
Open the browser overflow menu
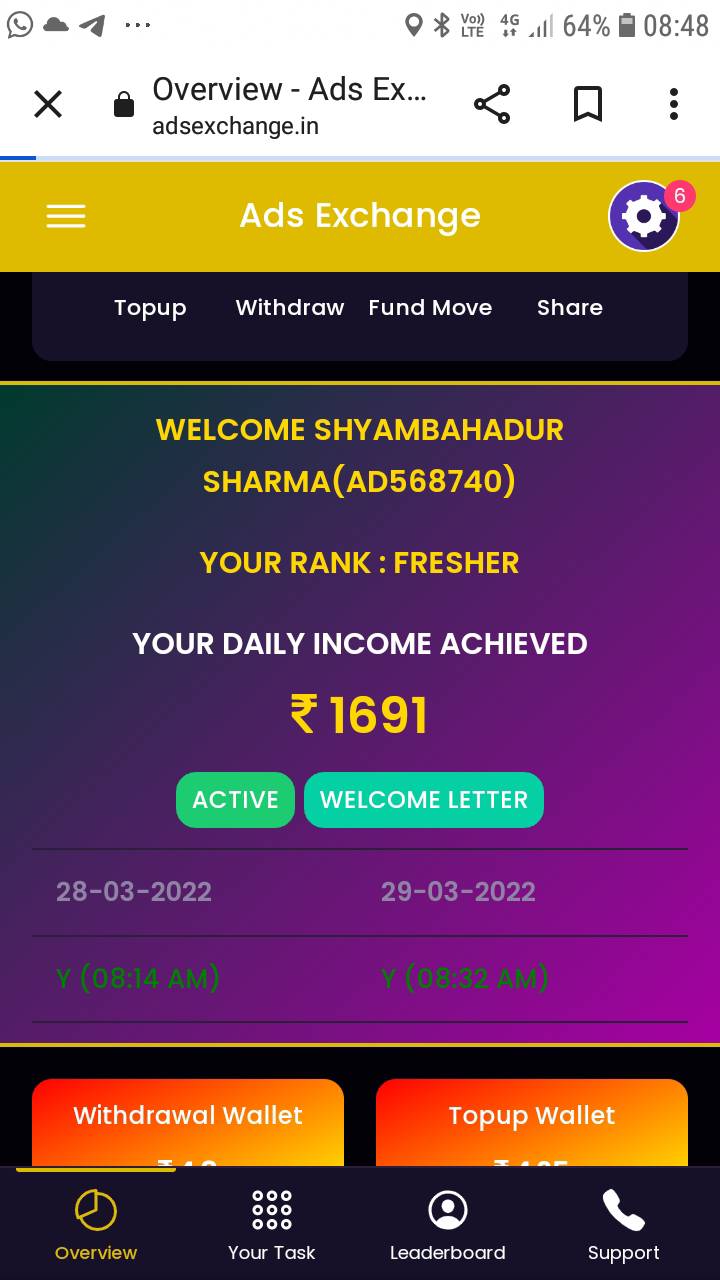[x=673, y=104]
